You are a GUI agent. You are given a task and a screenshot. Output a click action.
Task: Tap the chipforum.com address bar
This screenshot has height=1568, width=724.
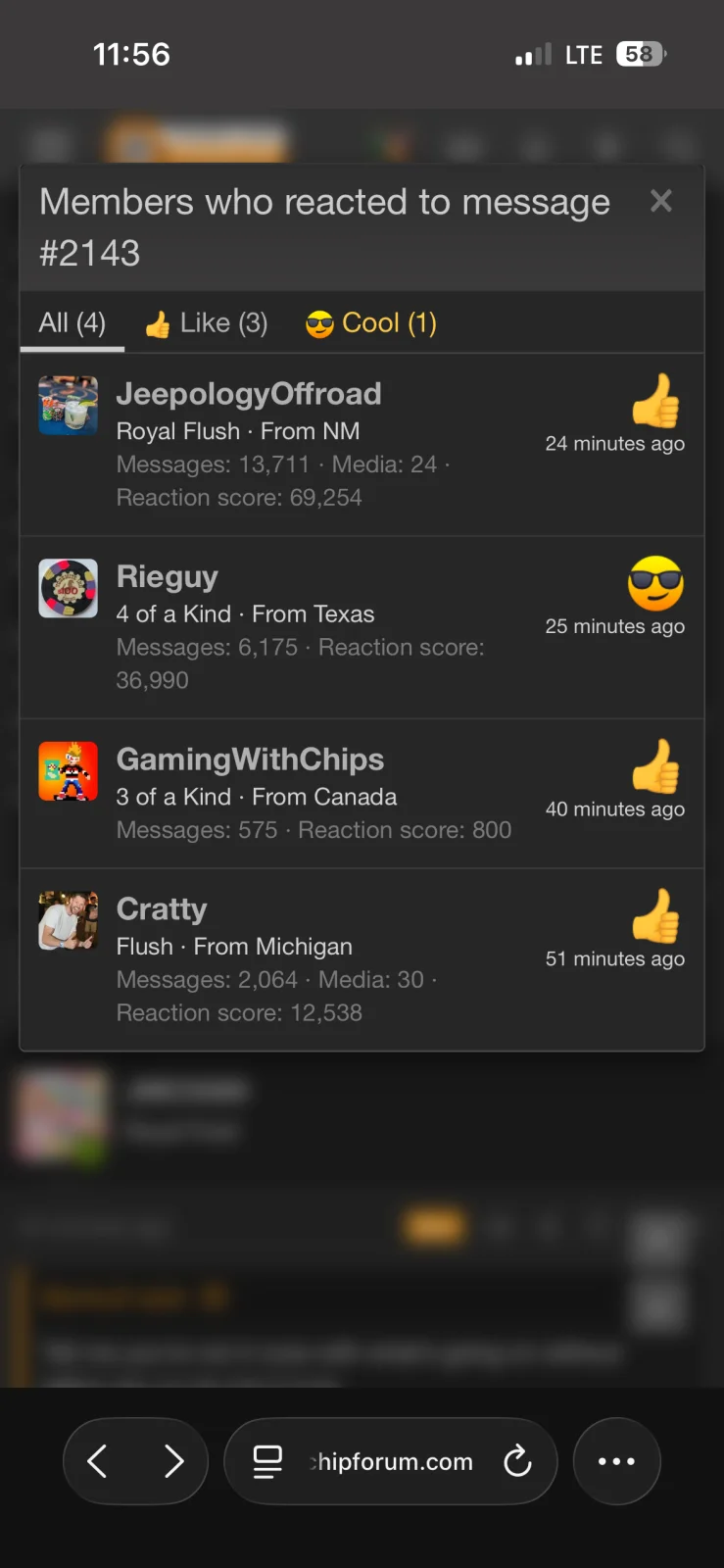[391, 1461]
